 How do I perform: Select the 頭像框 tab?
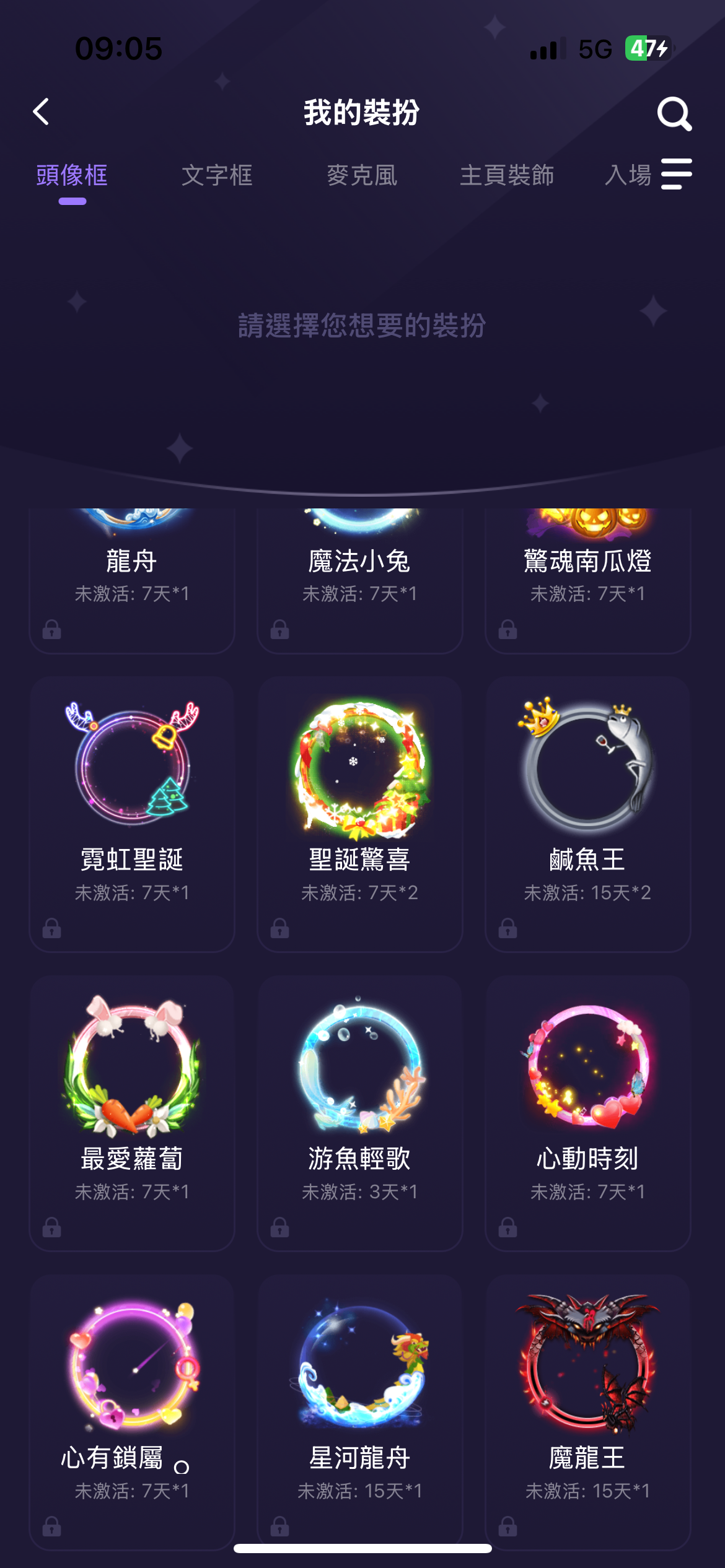click(x=72, y=175)
